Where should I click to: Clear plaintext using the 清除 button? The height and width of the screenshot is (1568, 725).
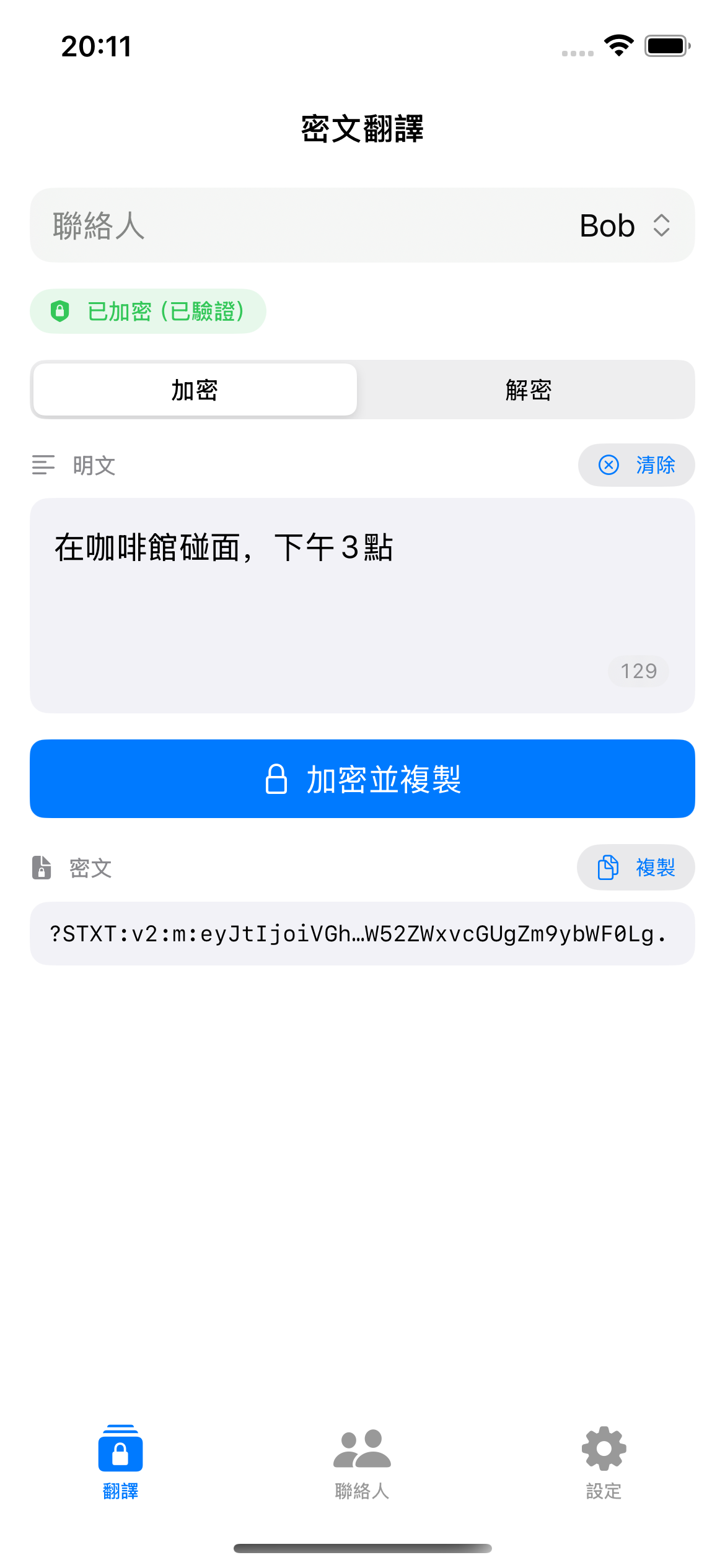click(x=636, y=464)
